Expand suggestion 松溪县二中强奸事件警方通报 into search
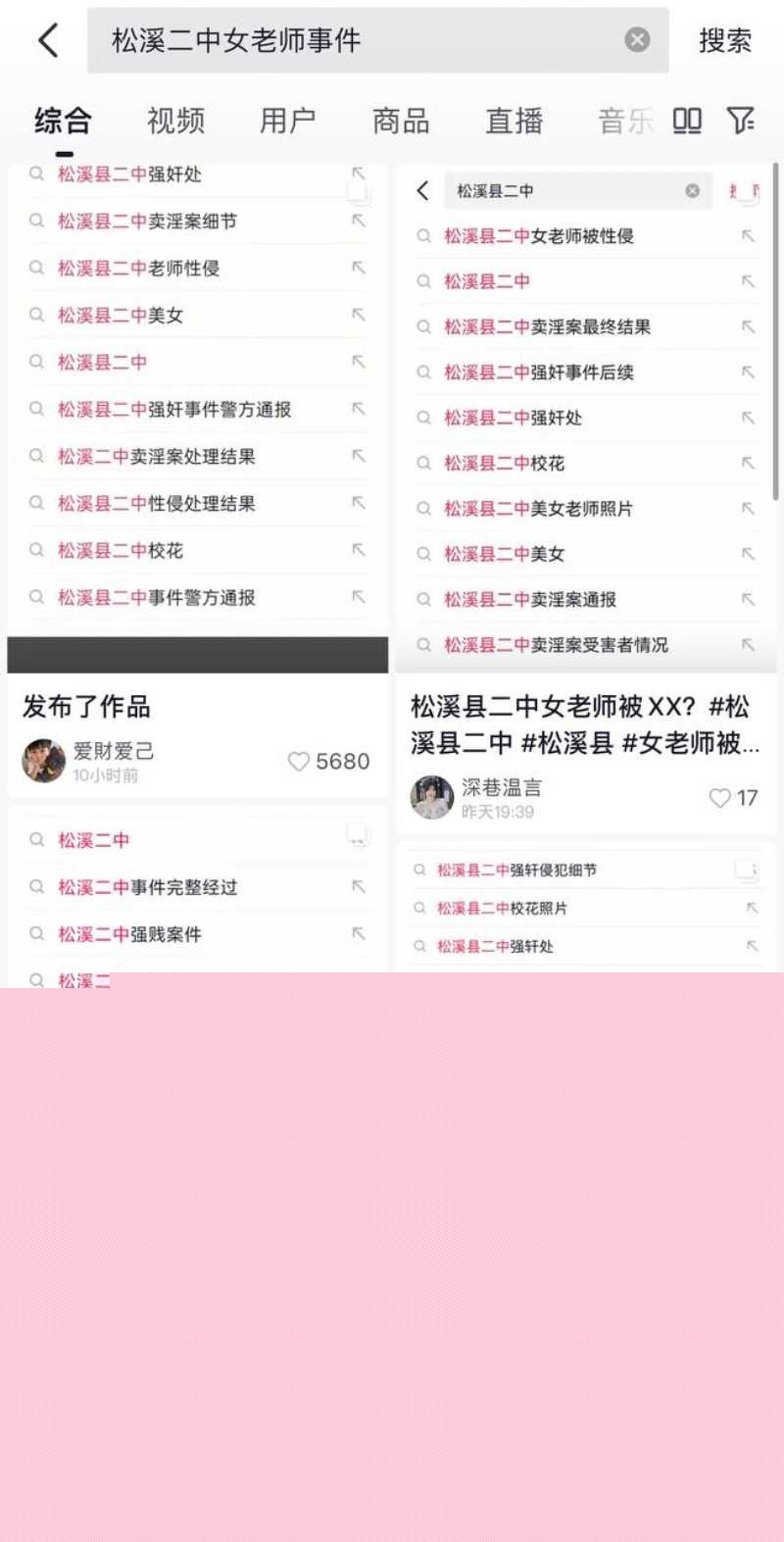 coord(357,410)
